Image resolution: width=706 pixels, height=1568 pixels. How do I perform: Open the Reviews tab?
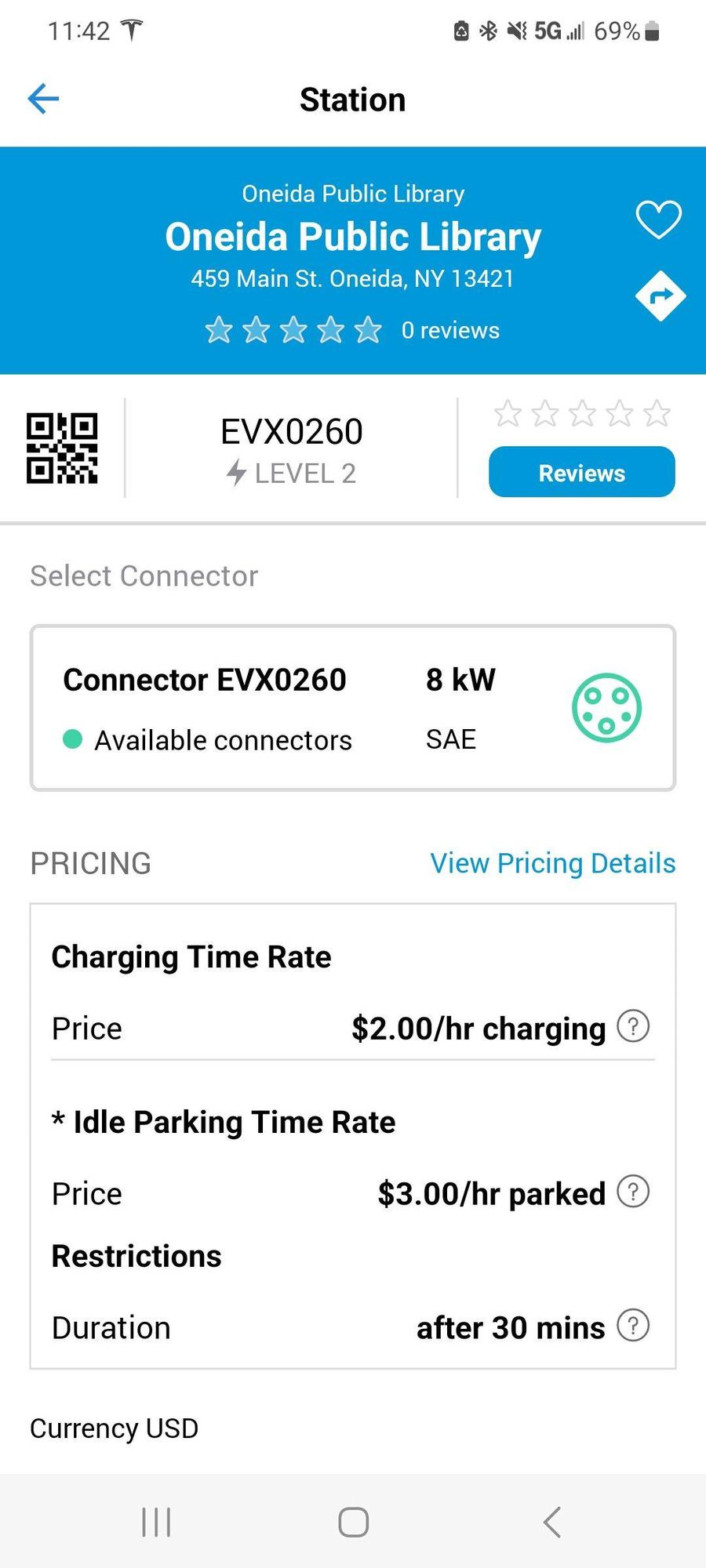click(x=580, y=472)
